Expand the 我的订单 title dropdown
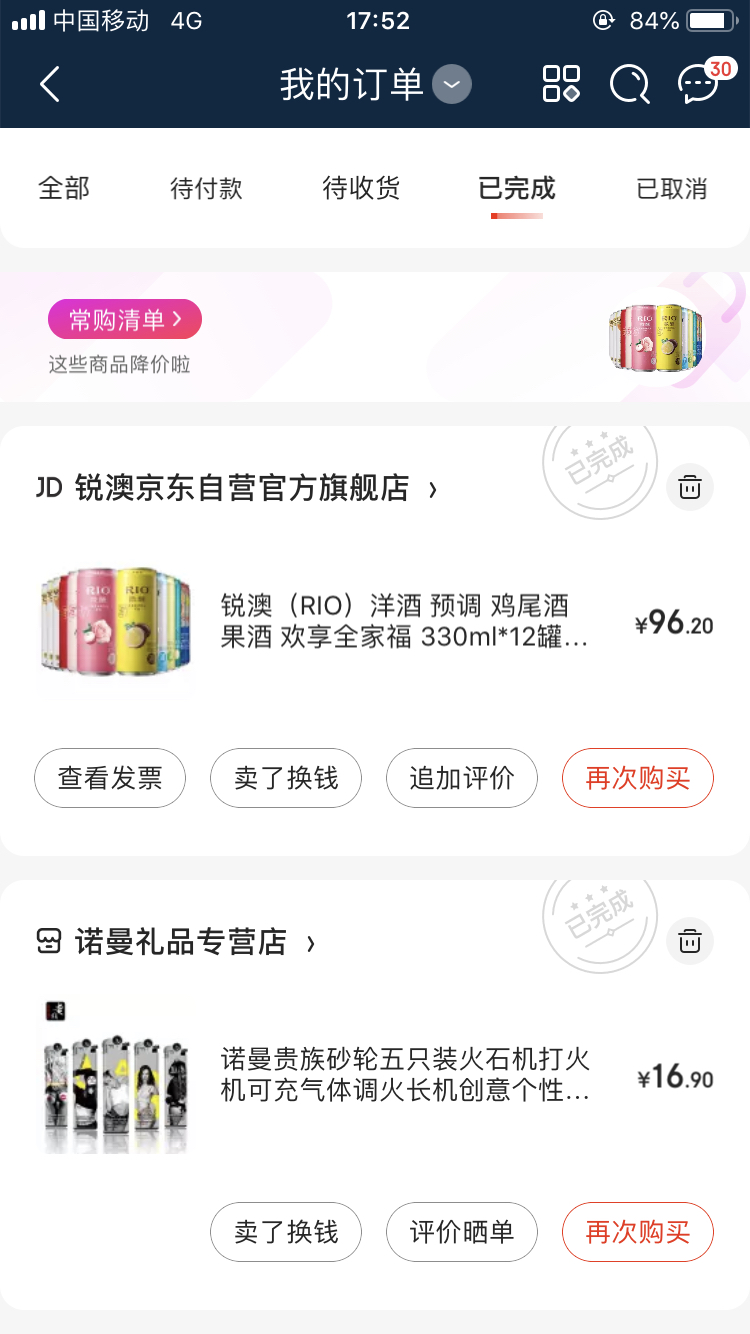 point(452,84)
